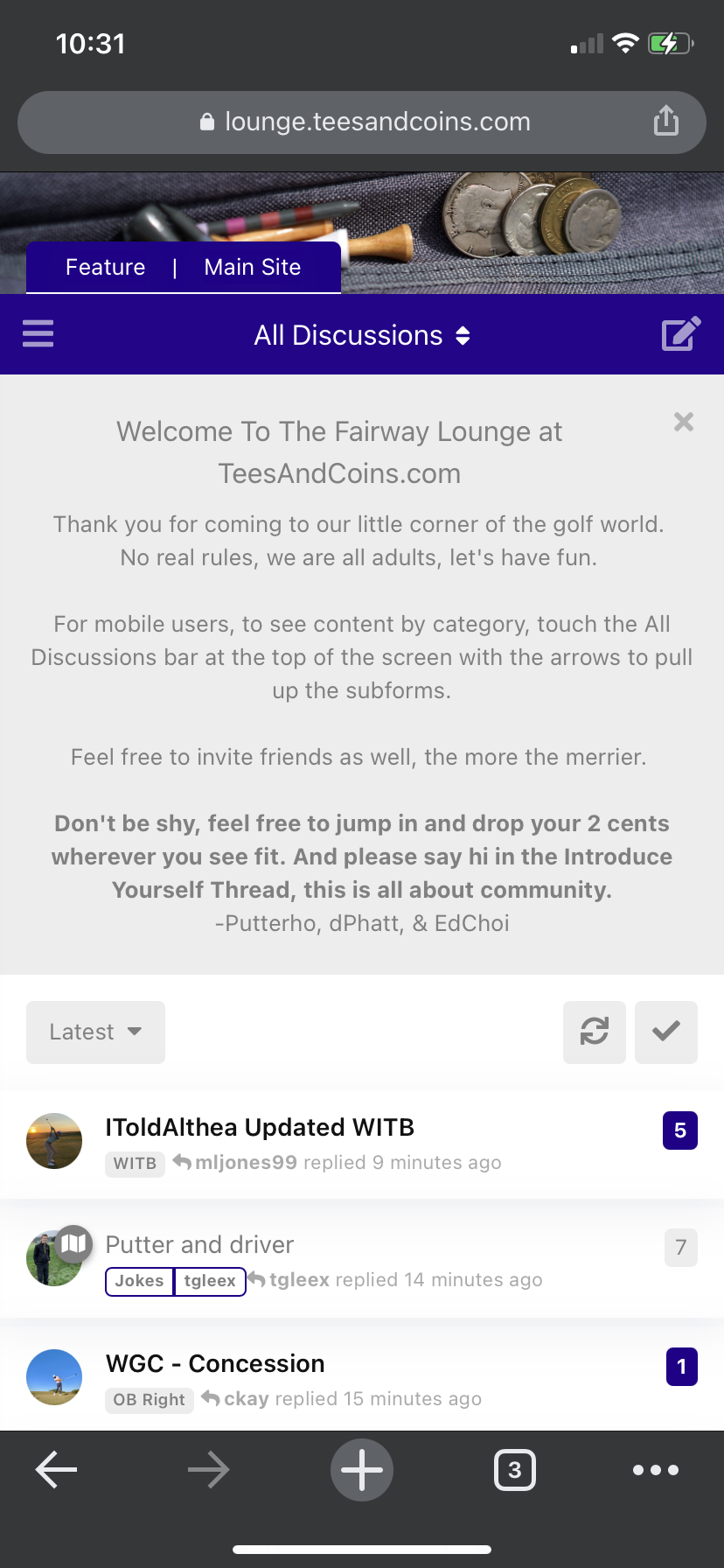Expand the All Discussions dropdown
The width and height of the screenshot is (724, 1568).
pyautogui.click(x=361, y=335)
